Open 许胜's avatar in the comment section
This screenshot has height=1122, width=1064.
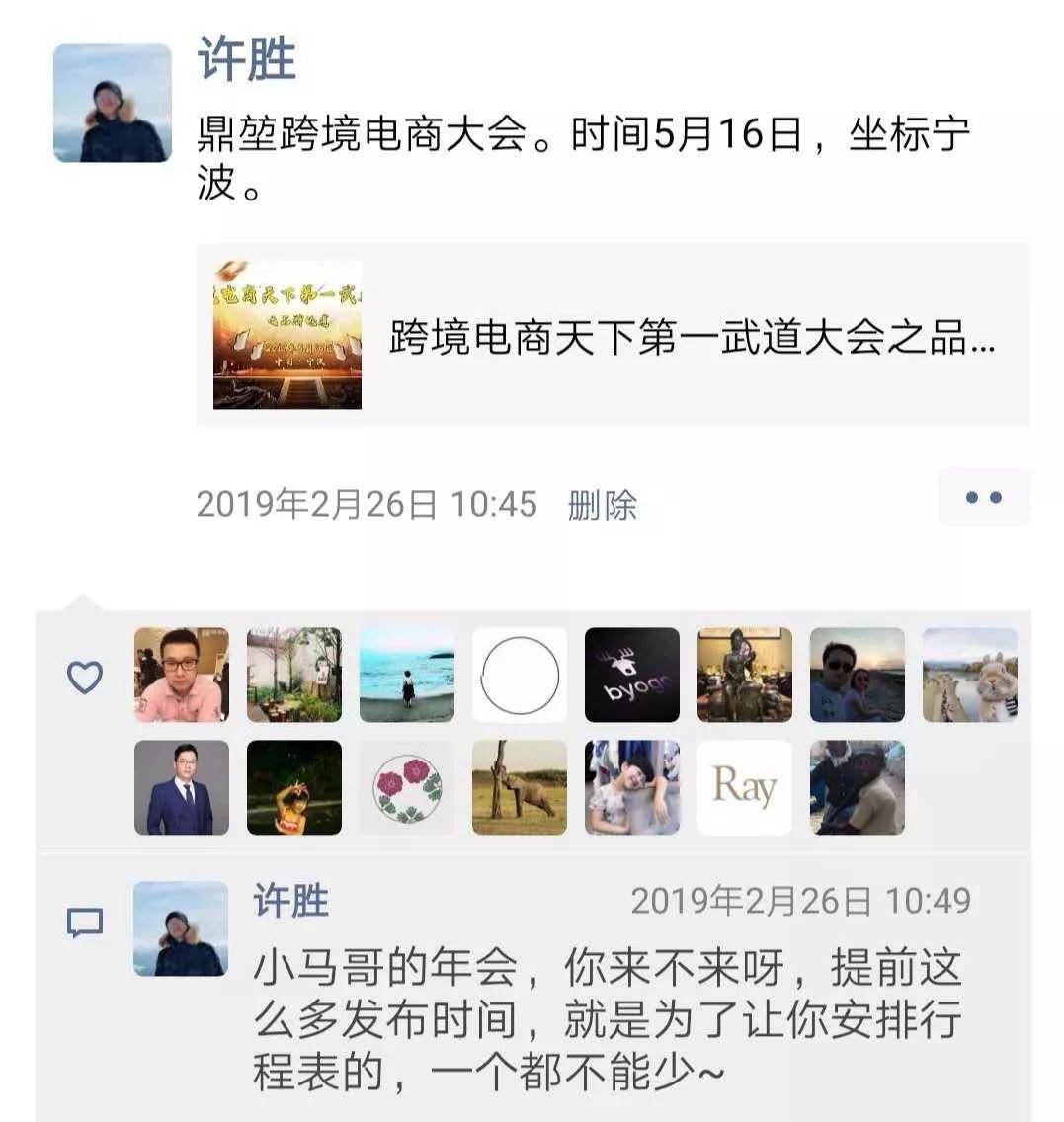pos(181,928)
